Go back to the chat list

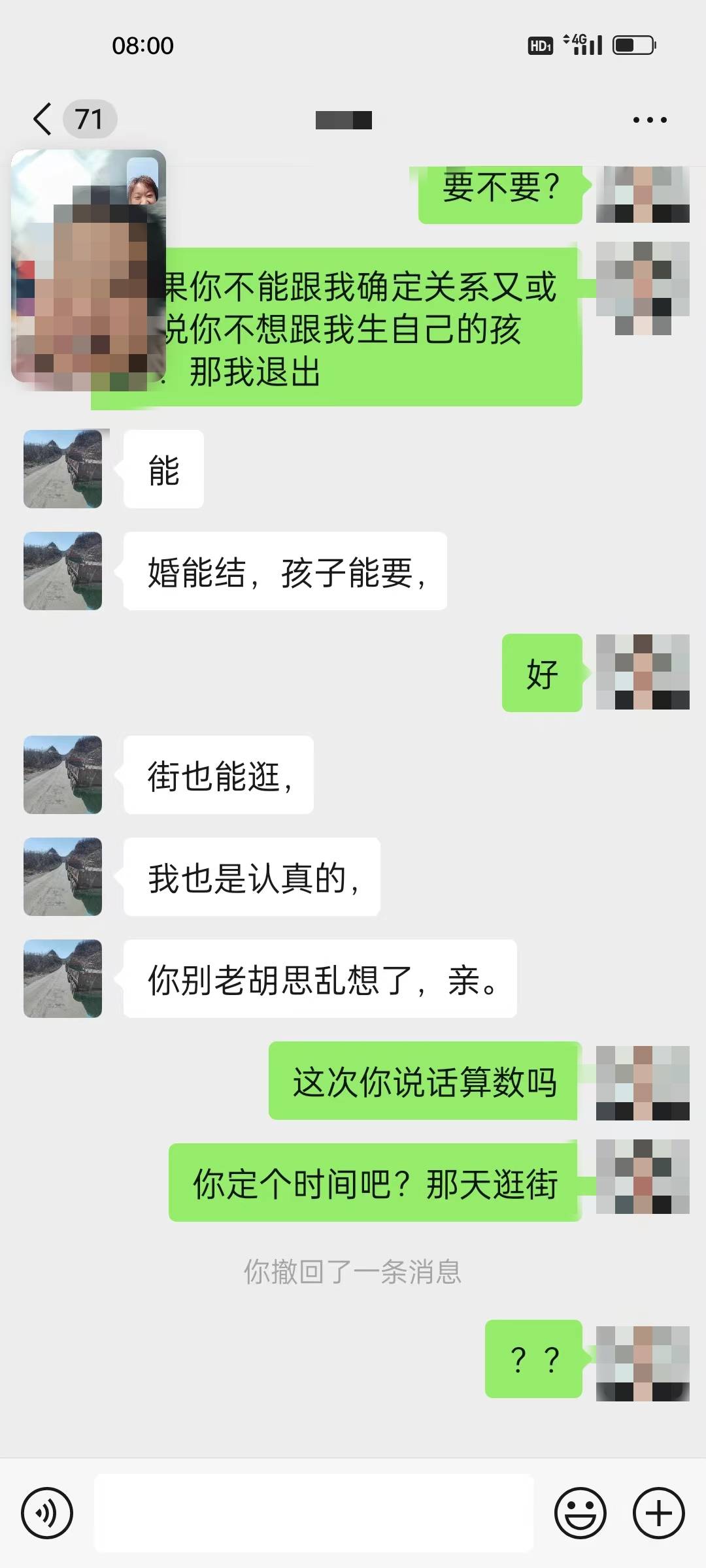[43, 120]
